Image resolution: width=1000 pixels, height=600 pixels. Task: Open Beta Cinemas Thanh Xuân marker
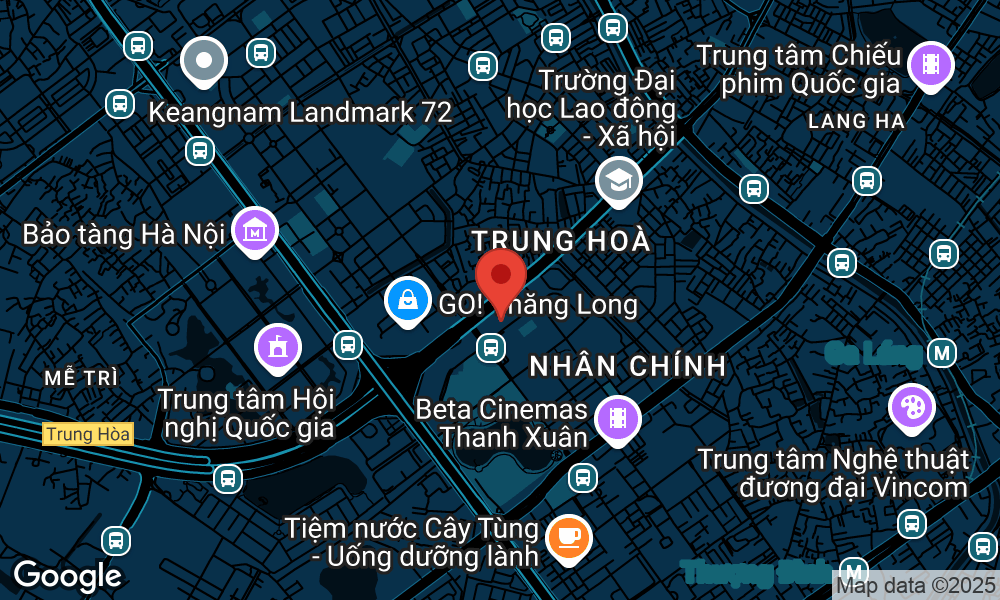click(617, 418)
